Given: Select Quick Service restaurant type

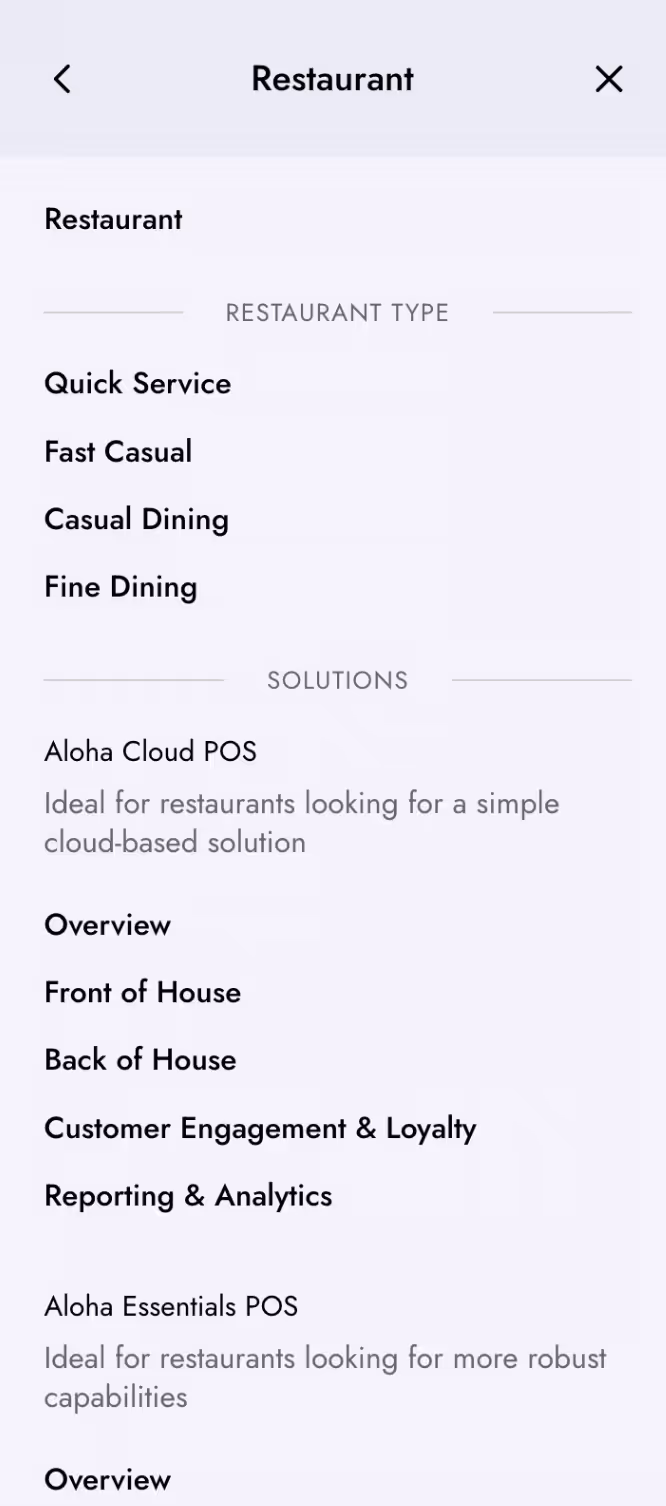Looking at the screenshot, I should point(137,383).
